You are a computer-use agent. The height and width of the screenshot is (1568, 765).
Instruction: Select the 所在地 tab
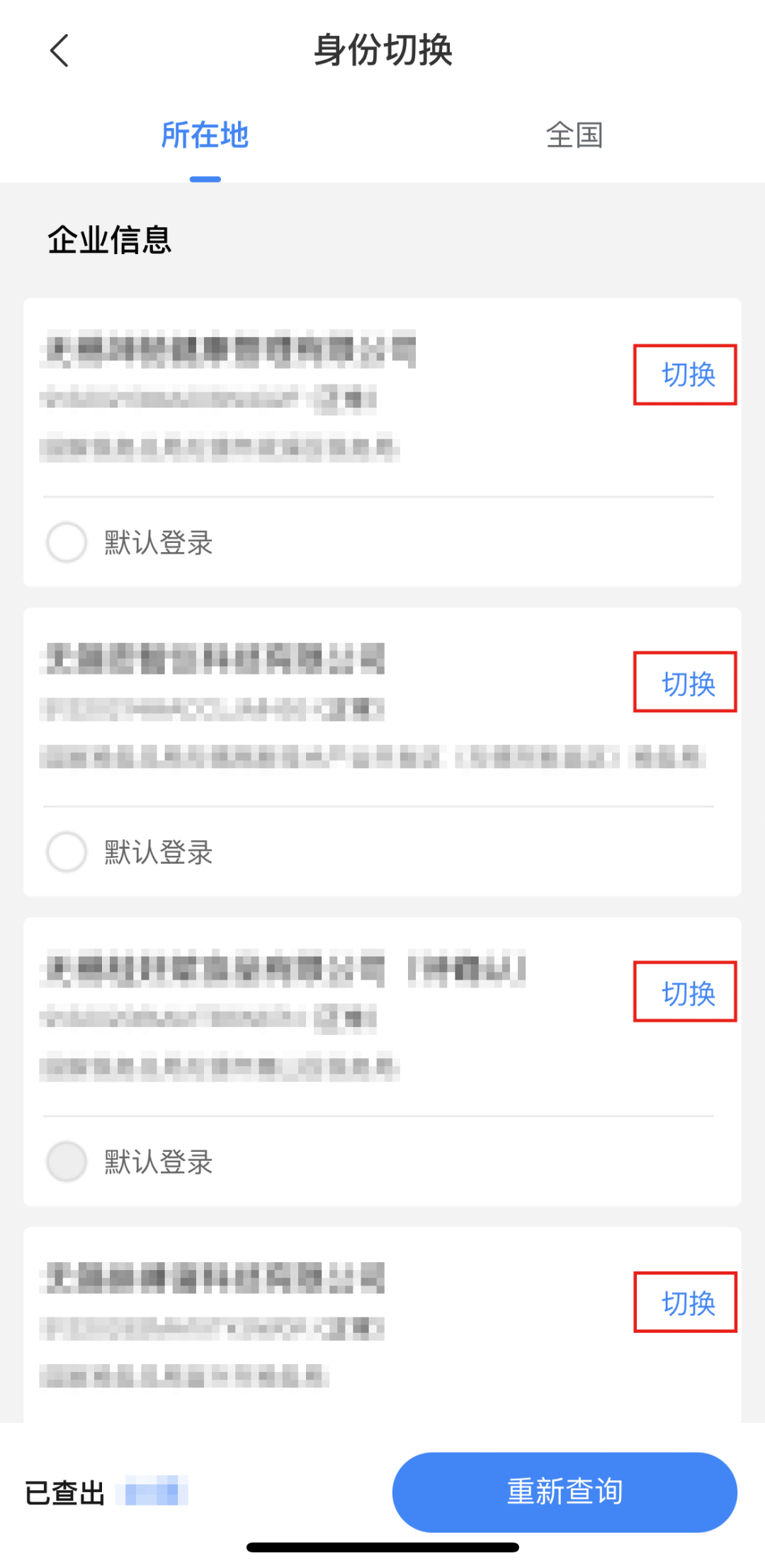(x=205, y=135)
